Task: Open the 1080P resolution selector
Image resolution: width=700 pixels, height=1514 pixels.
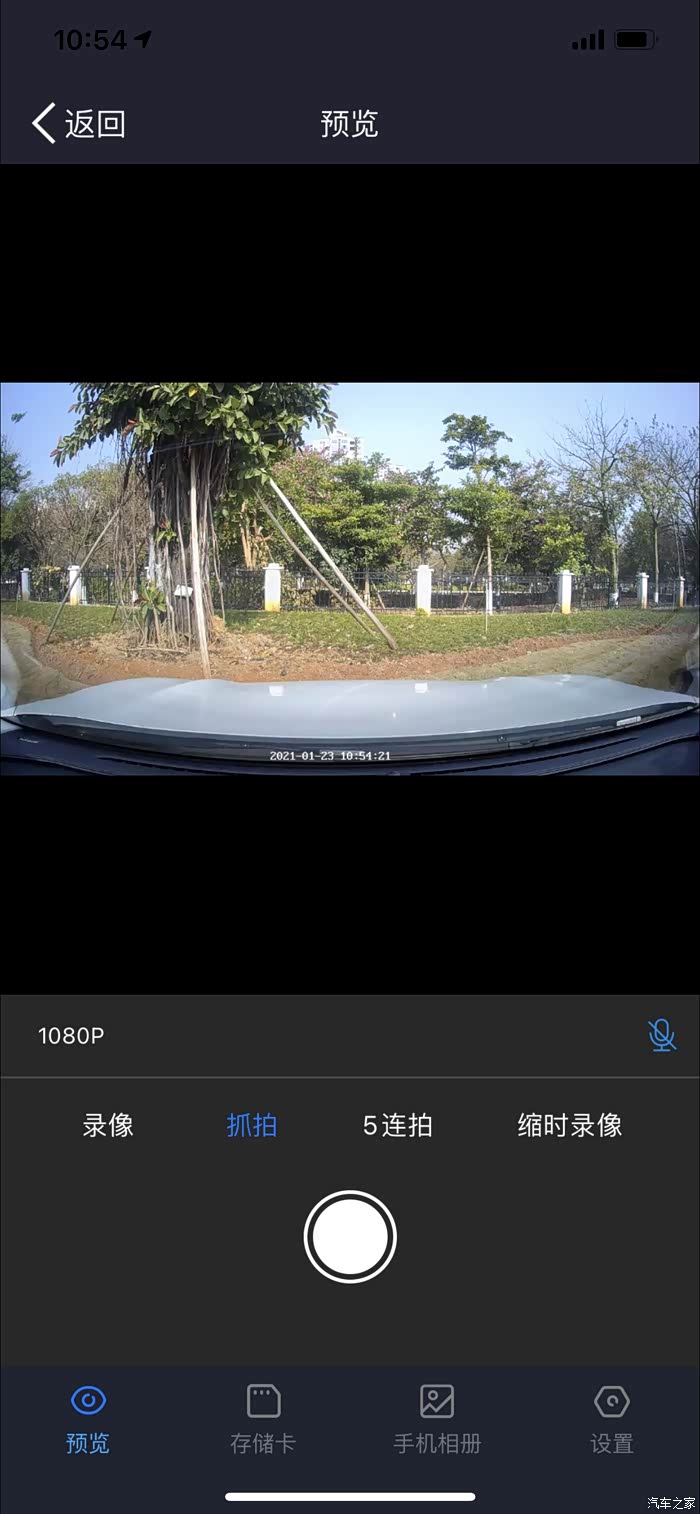Action: pyautogui.click(x=71, y=1036)
